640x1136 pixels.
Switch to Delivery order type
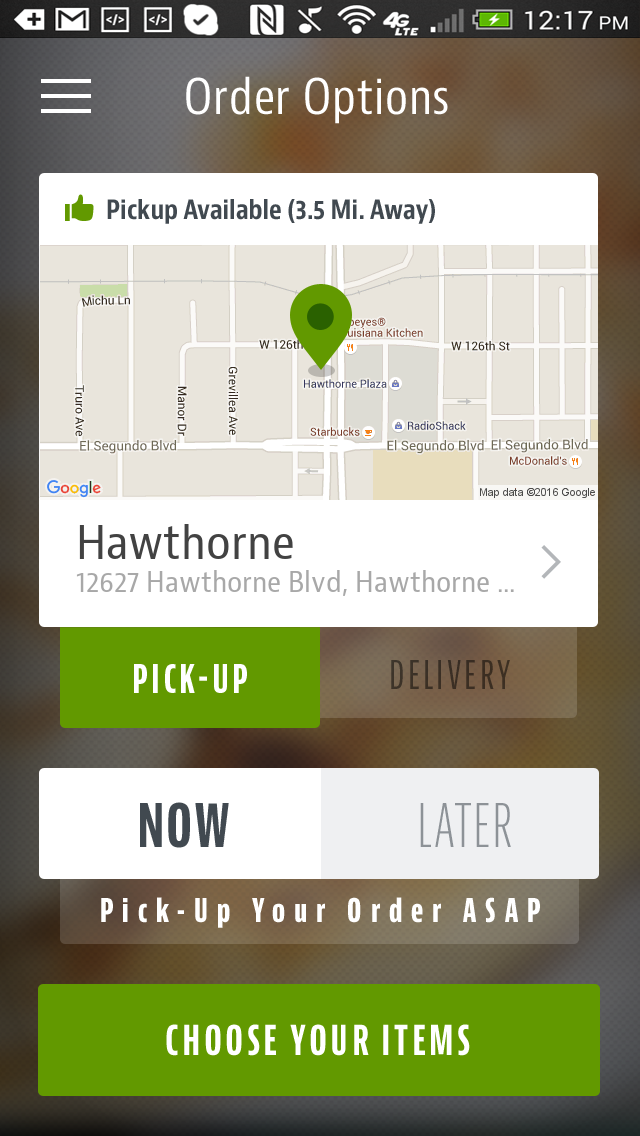click(449, 675)
